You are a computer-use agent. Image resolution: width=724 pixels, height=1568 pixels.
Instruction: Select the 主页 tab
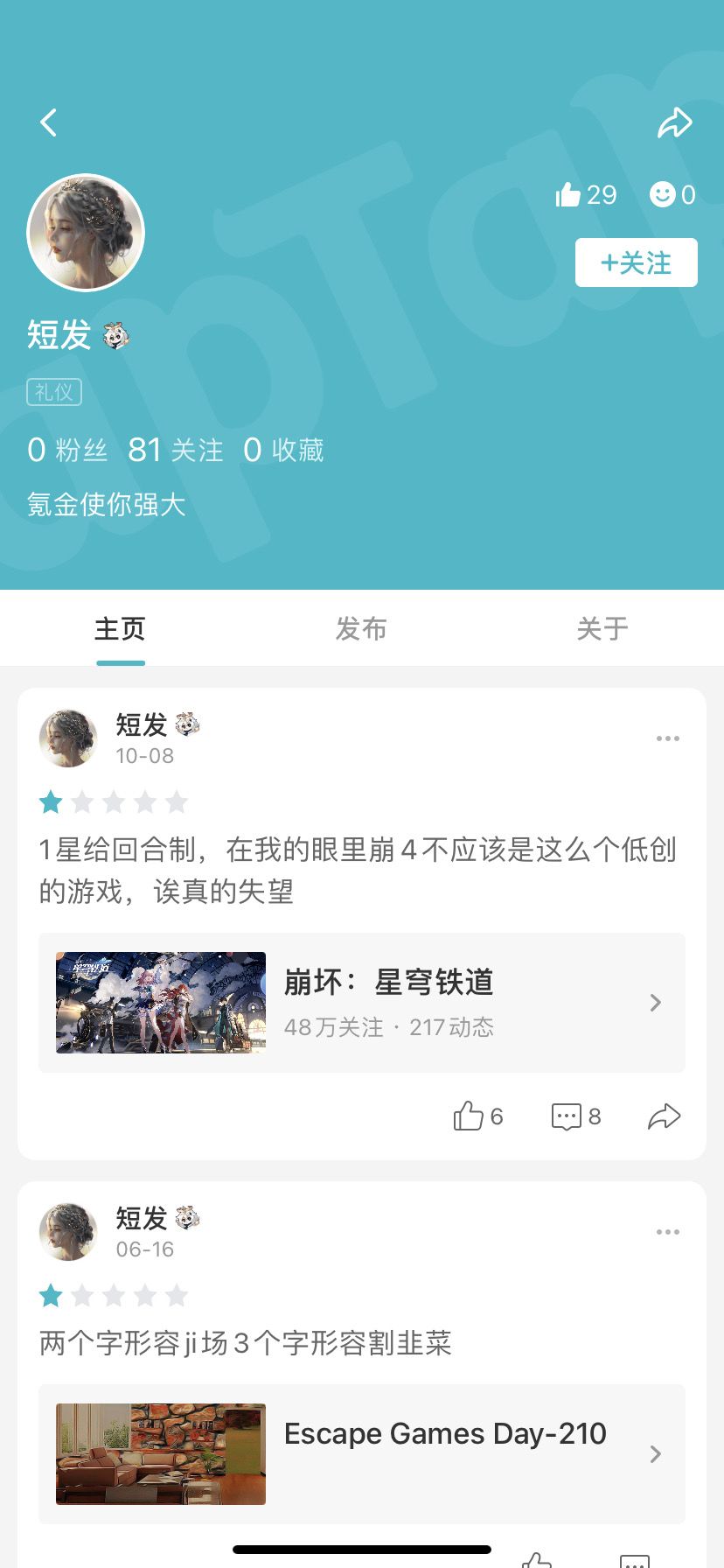(120, 628)
